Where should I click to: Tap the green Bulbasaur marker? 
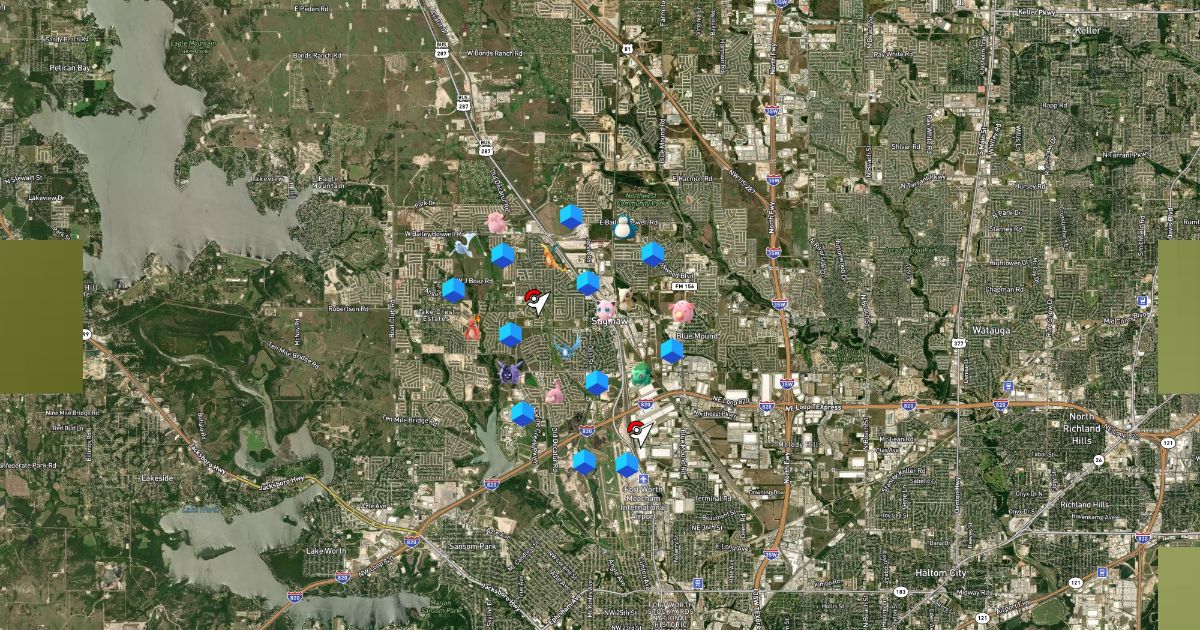(642, 374)
